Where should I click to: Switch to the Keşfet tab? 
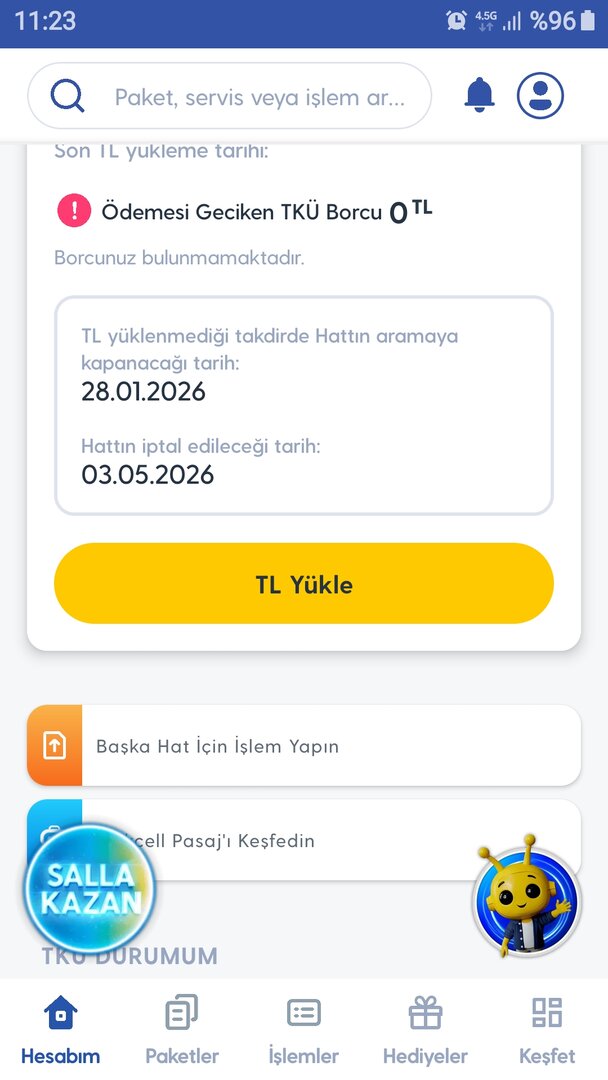pyautogui.click(x=547, y=1028)
